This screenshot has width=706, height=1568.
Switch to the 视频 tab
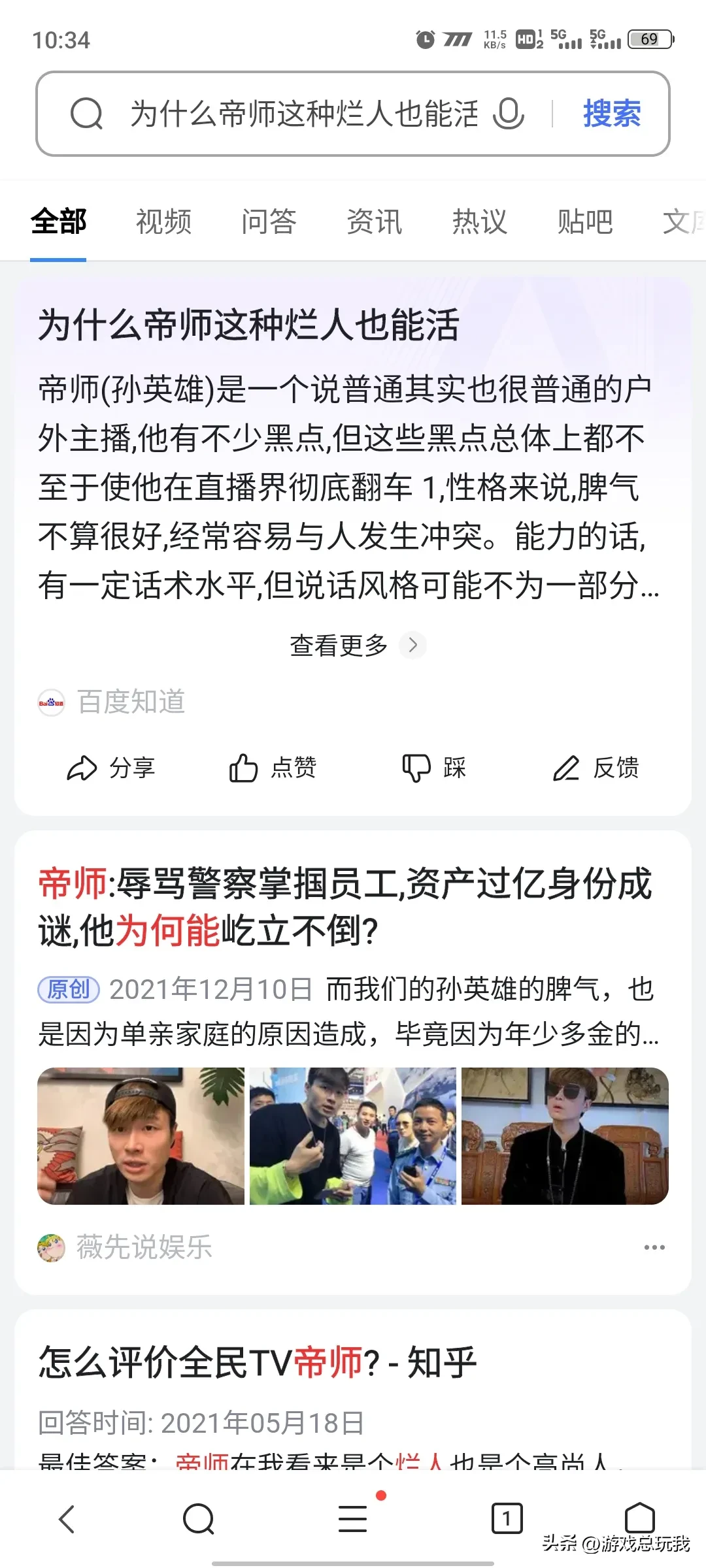(x=163, y=222)
